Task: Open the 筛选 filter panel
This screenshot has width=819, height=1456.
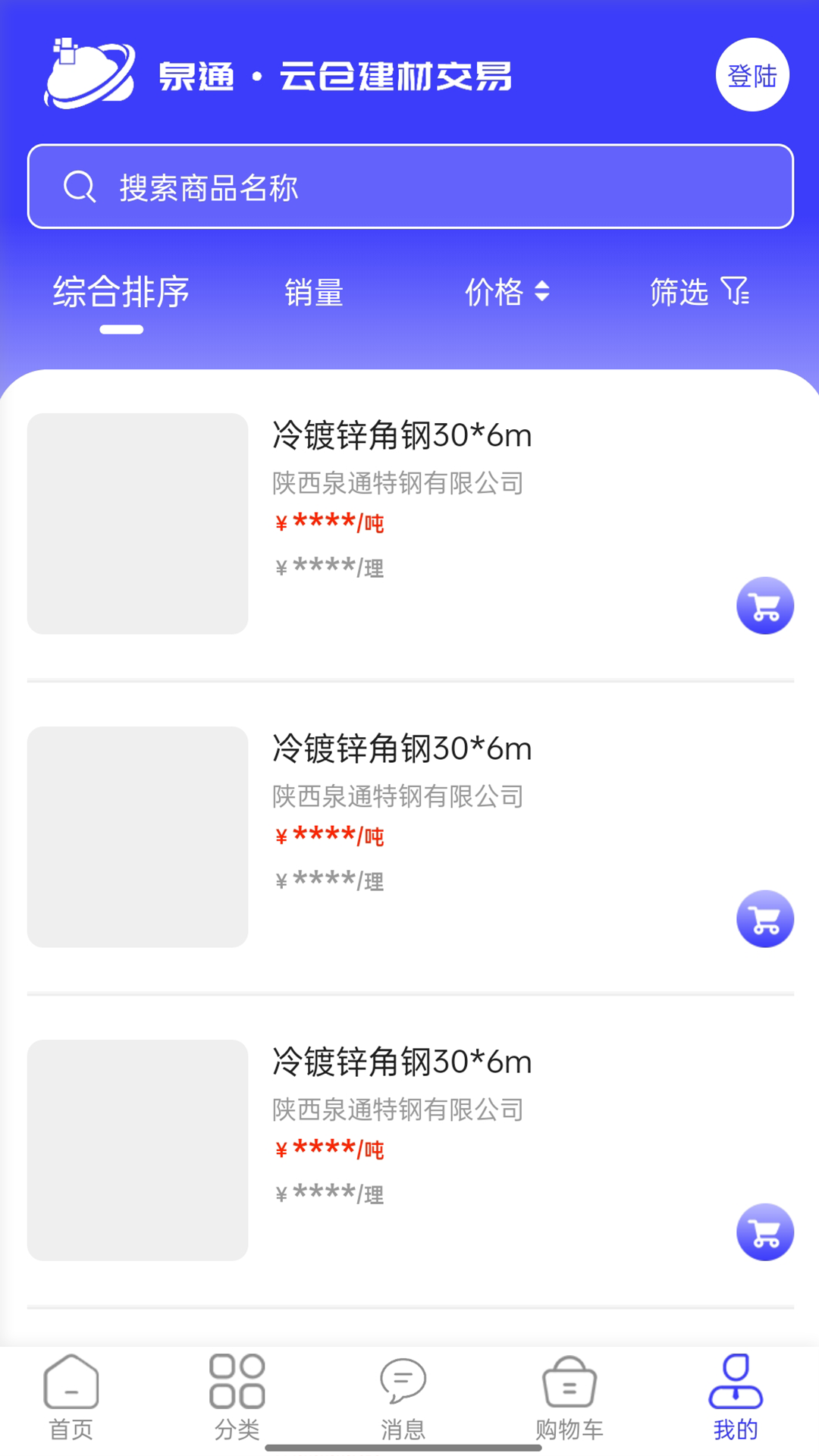Action: pos(698,292)
